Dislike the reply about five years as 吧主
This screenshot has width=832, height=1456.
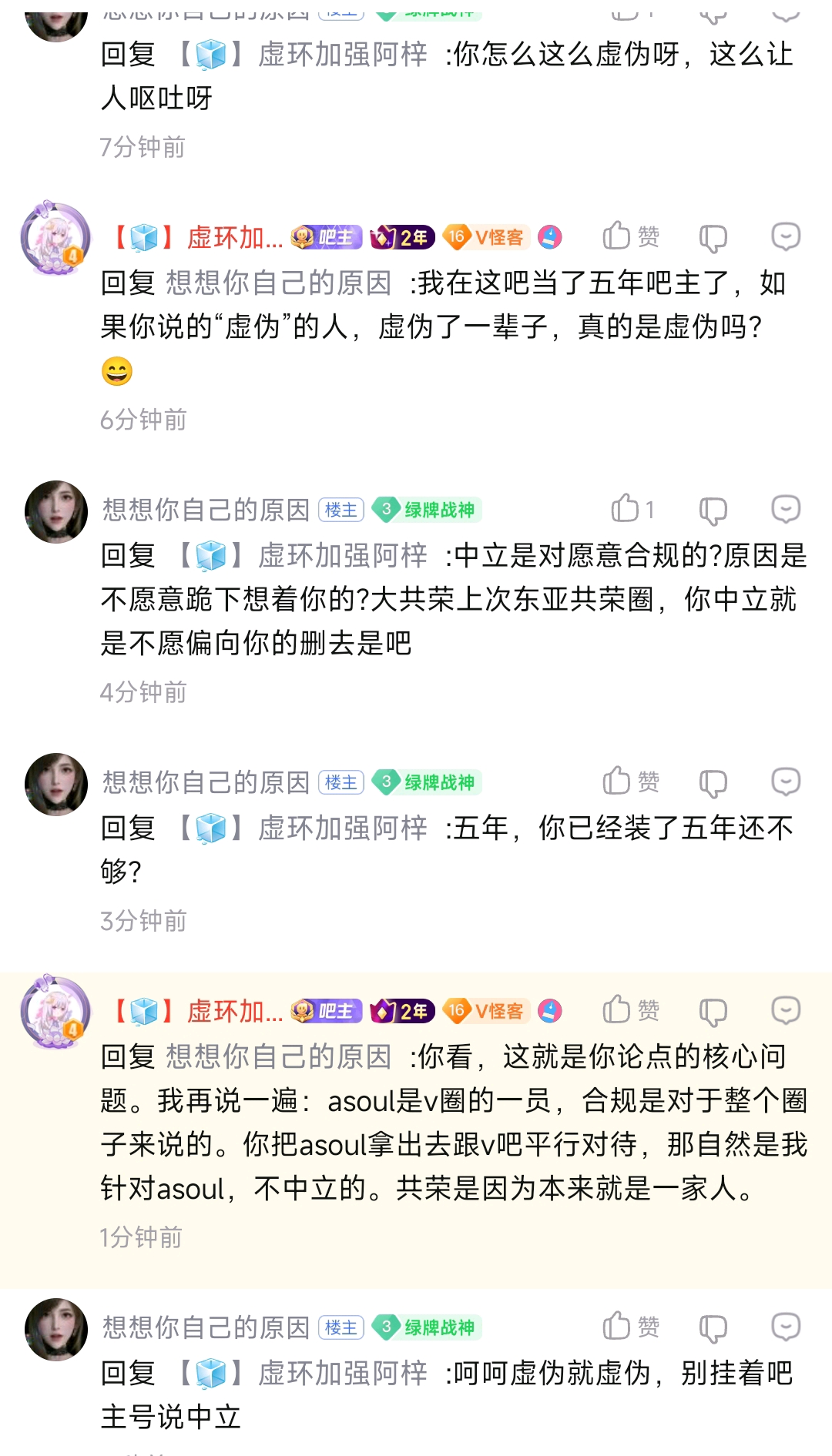pos(713,238)
